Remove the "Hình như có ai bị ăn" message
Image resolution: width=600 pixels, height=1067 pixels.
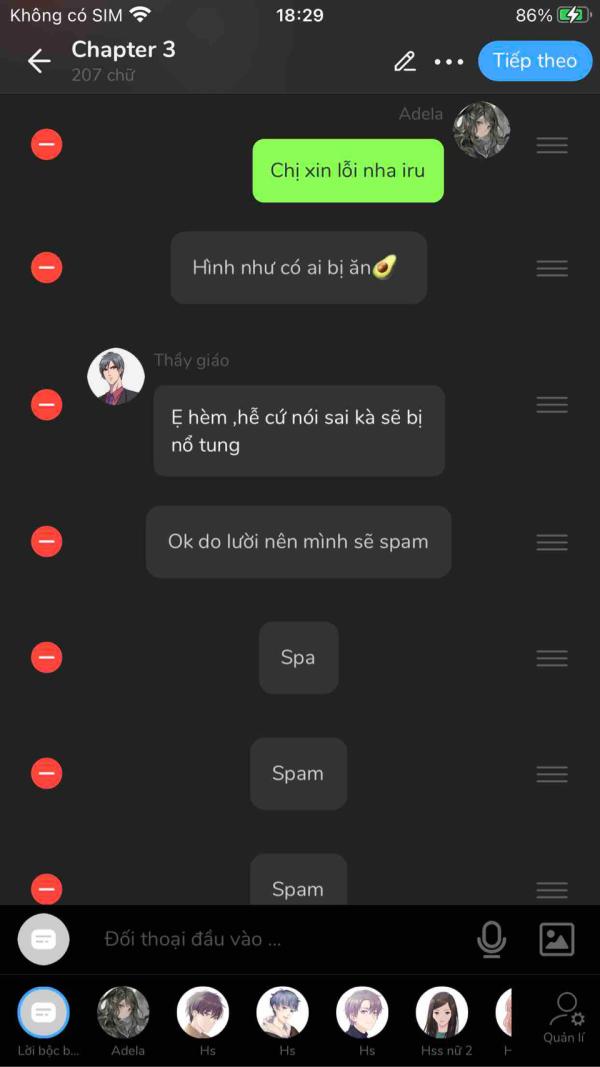pyautogui.click(x=46, y=267)
